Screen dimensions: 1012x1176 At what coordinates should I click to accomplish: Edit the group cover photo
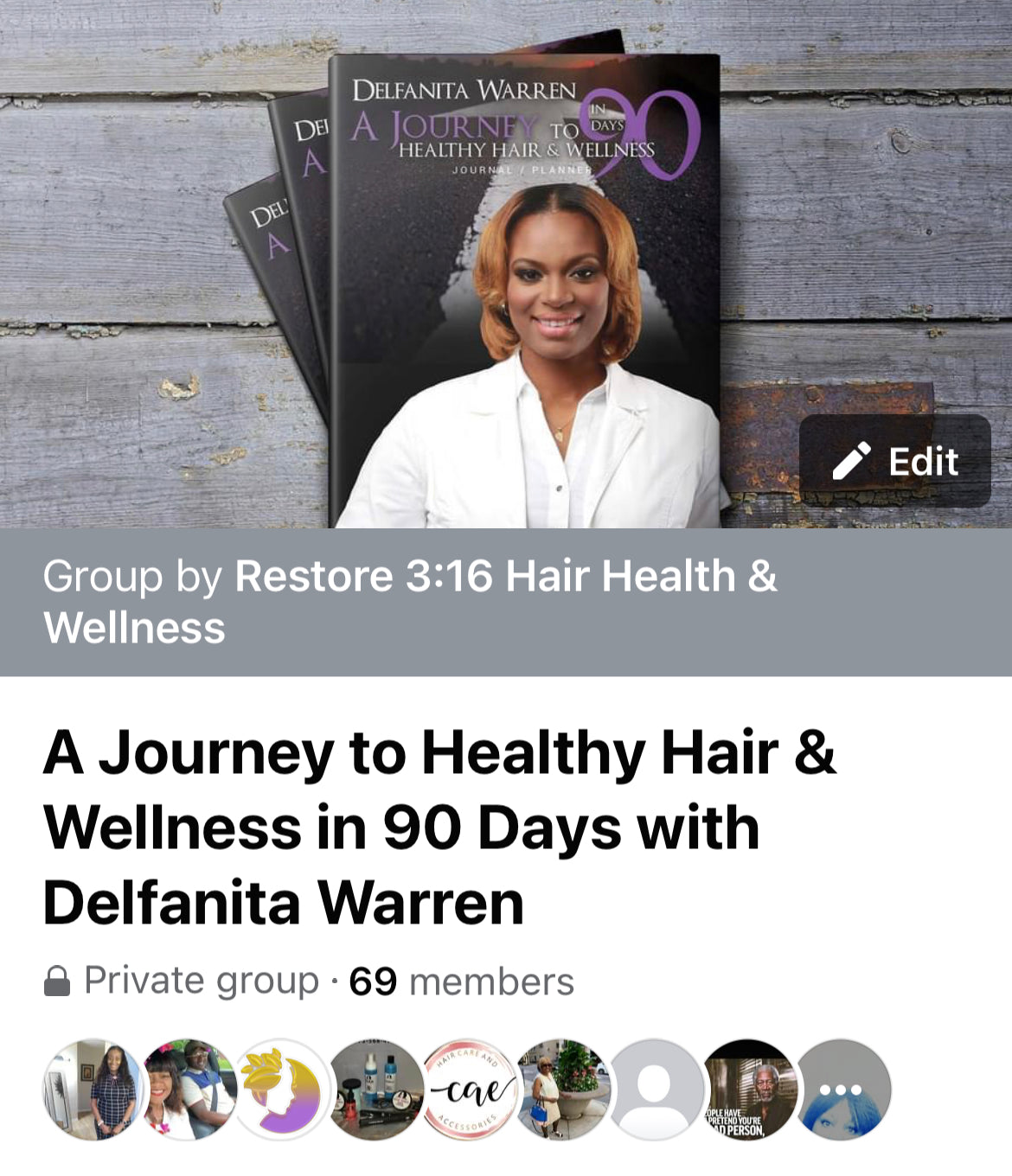pyautogui.click(x=894, y=461)
